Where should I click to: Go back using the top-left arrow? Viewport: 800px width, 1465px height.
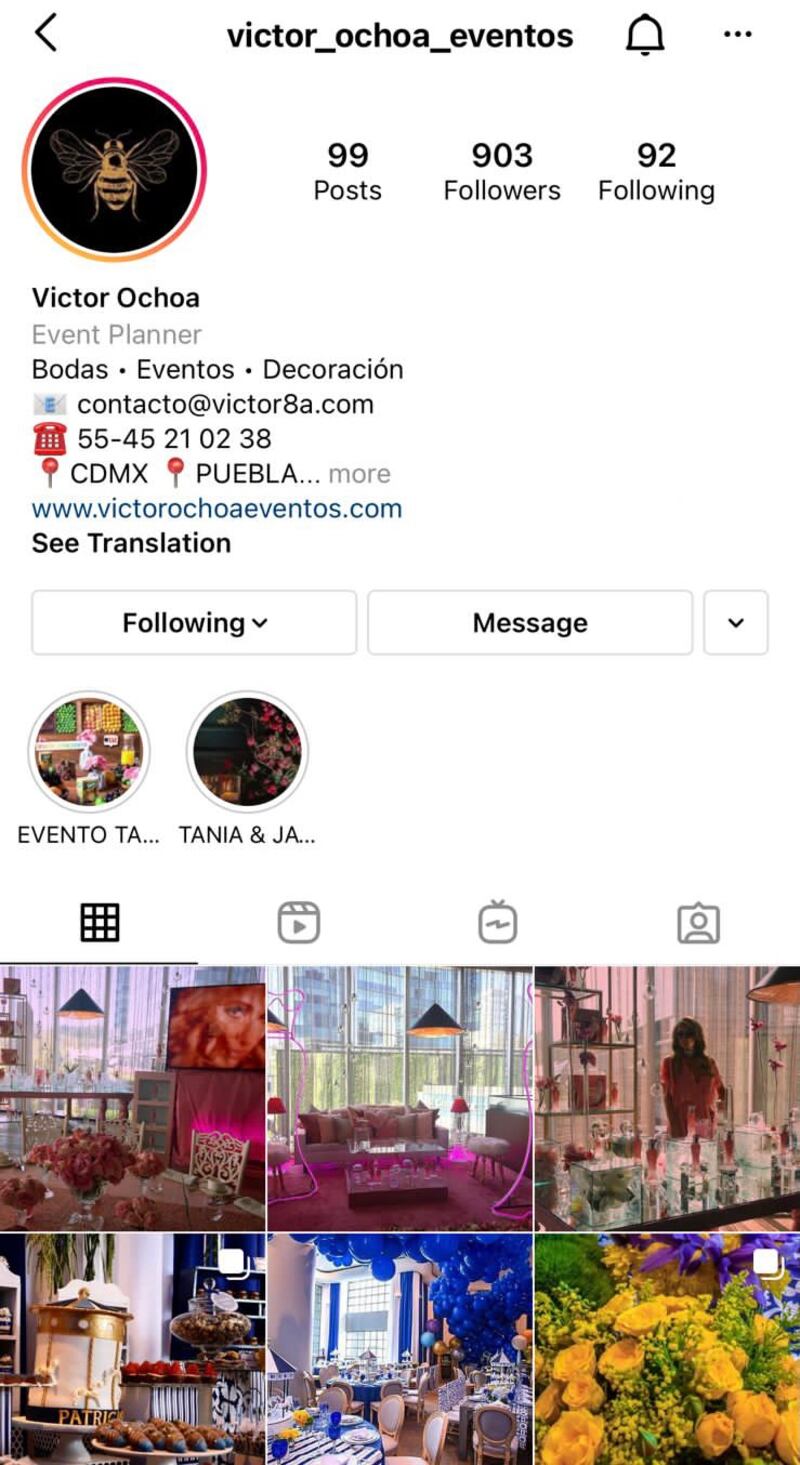tap(46, 34)
